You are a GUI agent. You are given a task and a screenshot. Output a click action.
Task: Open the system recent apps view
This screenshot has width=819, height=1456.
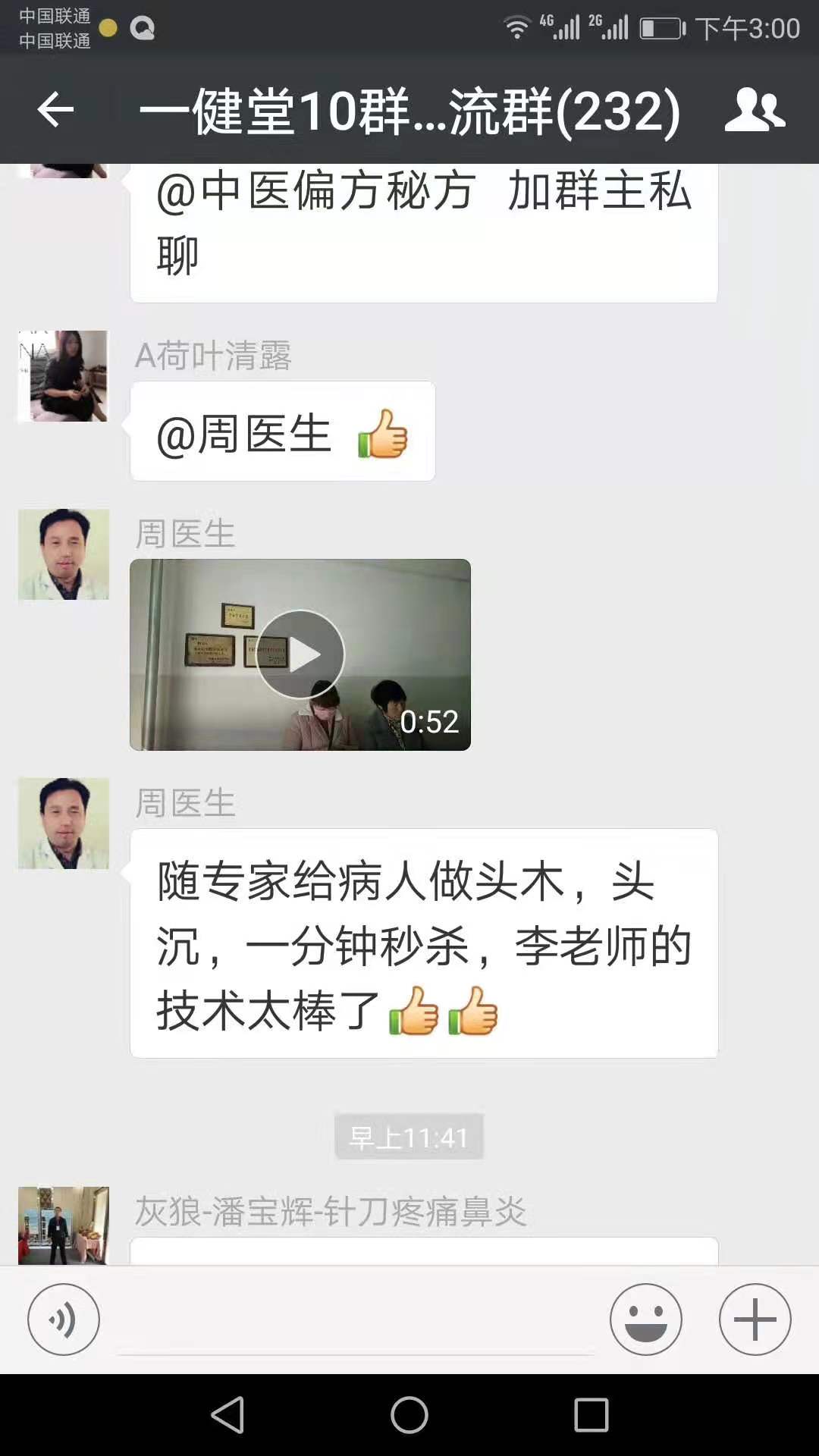(x=591, y=1415)
